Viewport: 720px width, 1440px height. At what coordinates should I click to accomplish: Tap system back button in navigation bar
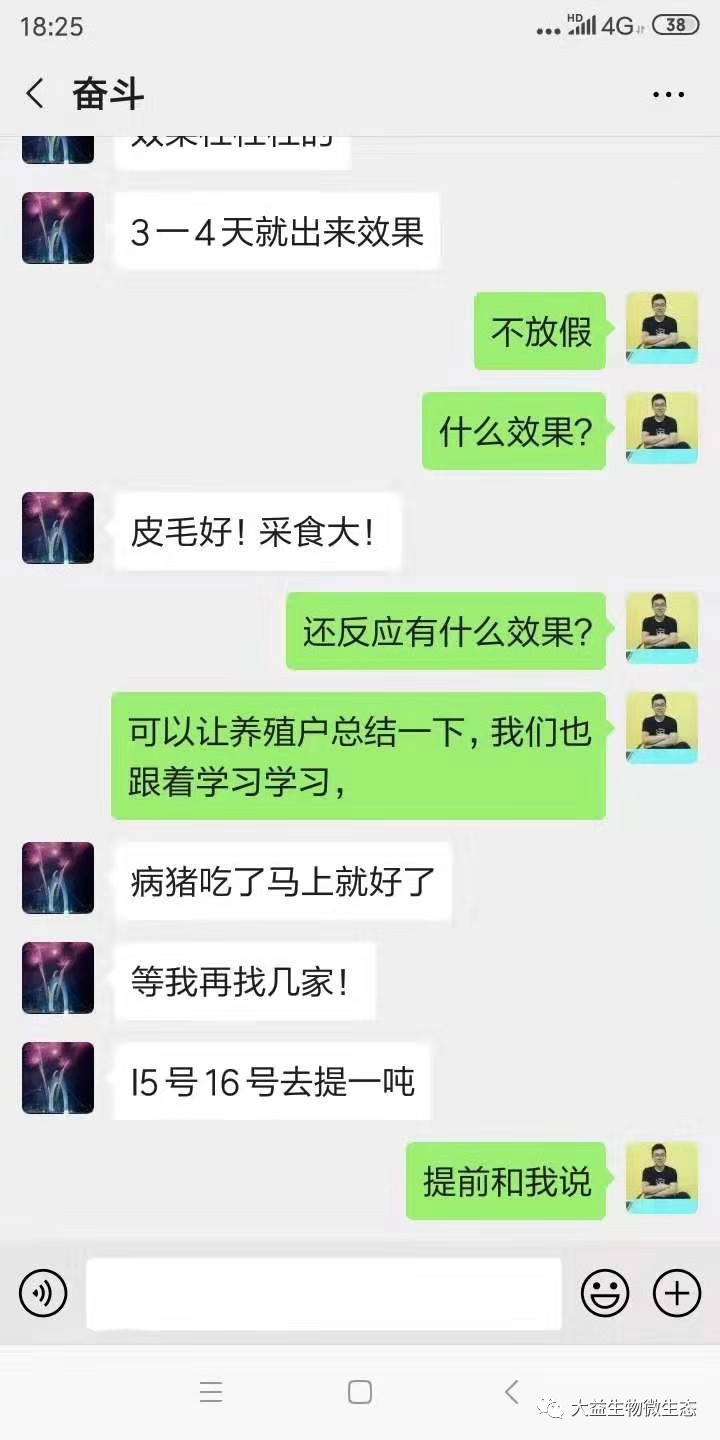(x=511, y=1391)
